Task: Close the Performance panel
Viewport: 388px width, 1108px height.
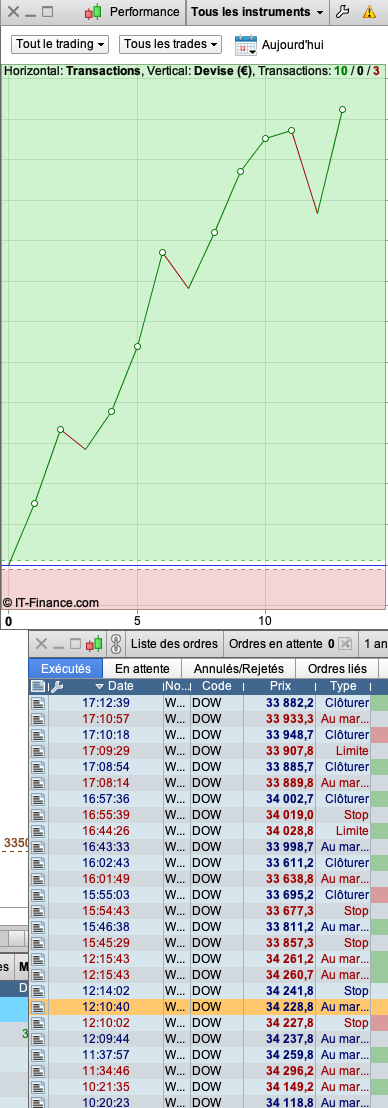Action: click(x=13, y=12)
